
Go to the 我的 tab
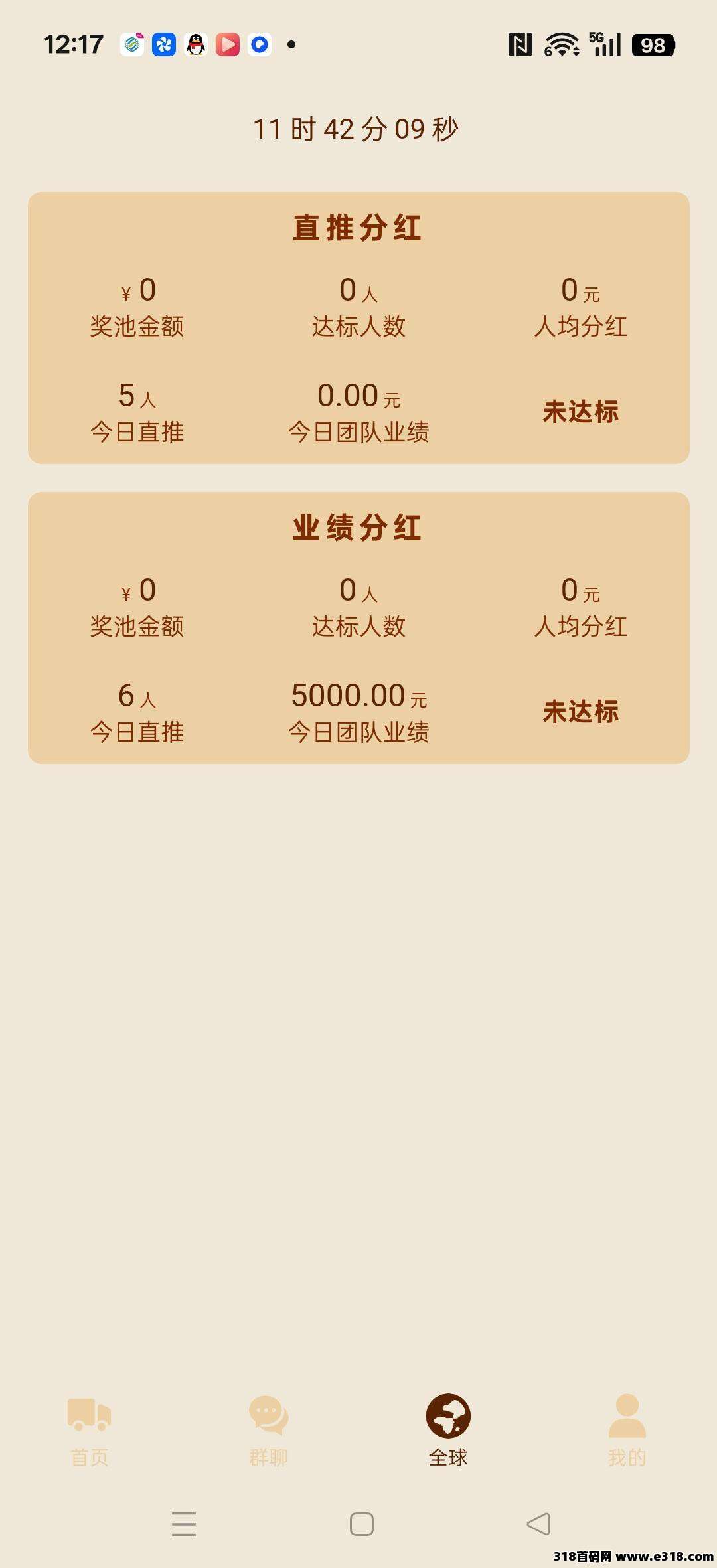coord(627,1429)
